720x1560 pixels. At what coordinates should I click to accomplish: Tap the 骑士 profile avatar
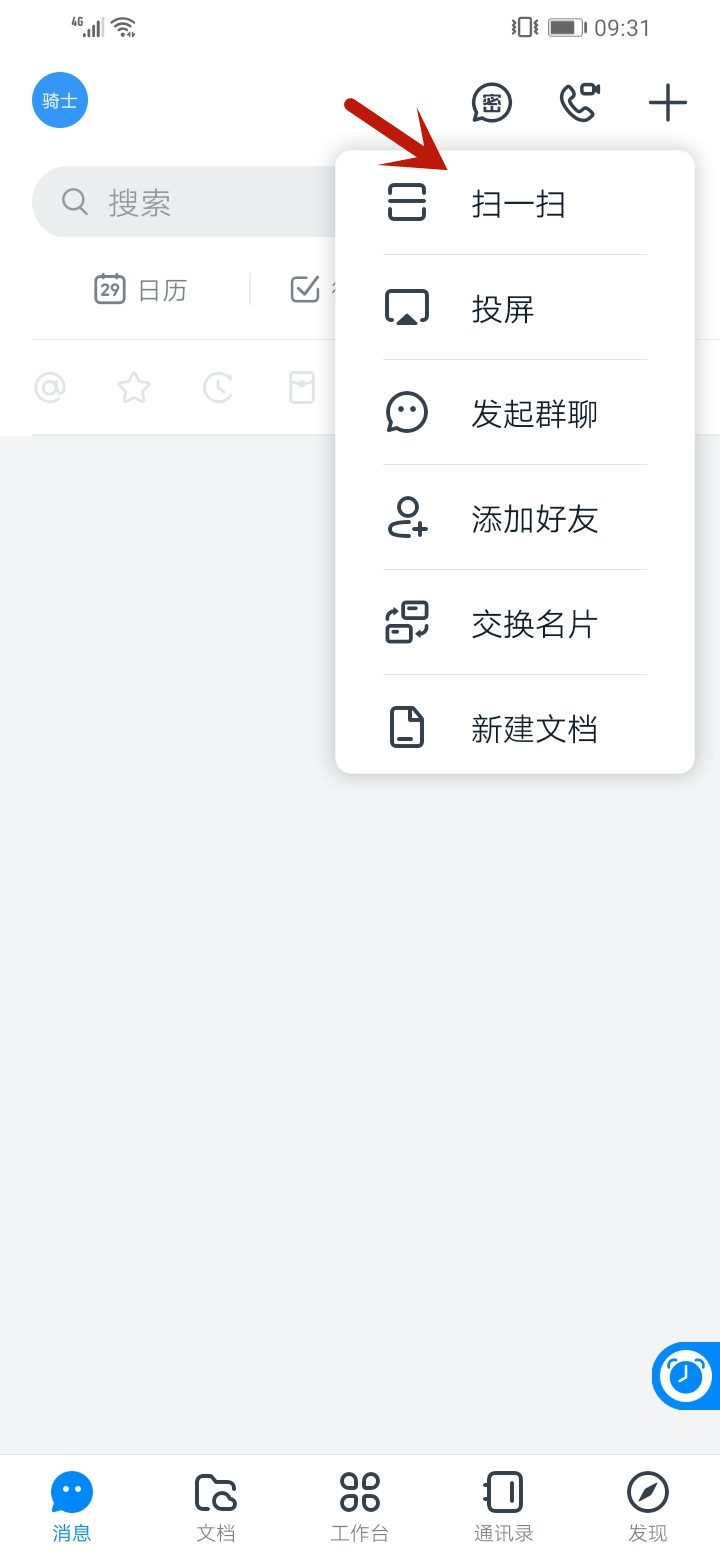pyautogui.click(x=59, y=100)
